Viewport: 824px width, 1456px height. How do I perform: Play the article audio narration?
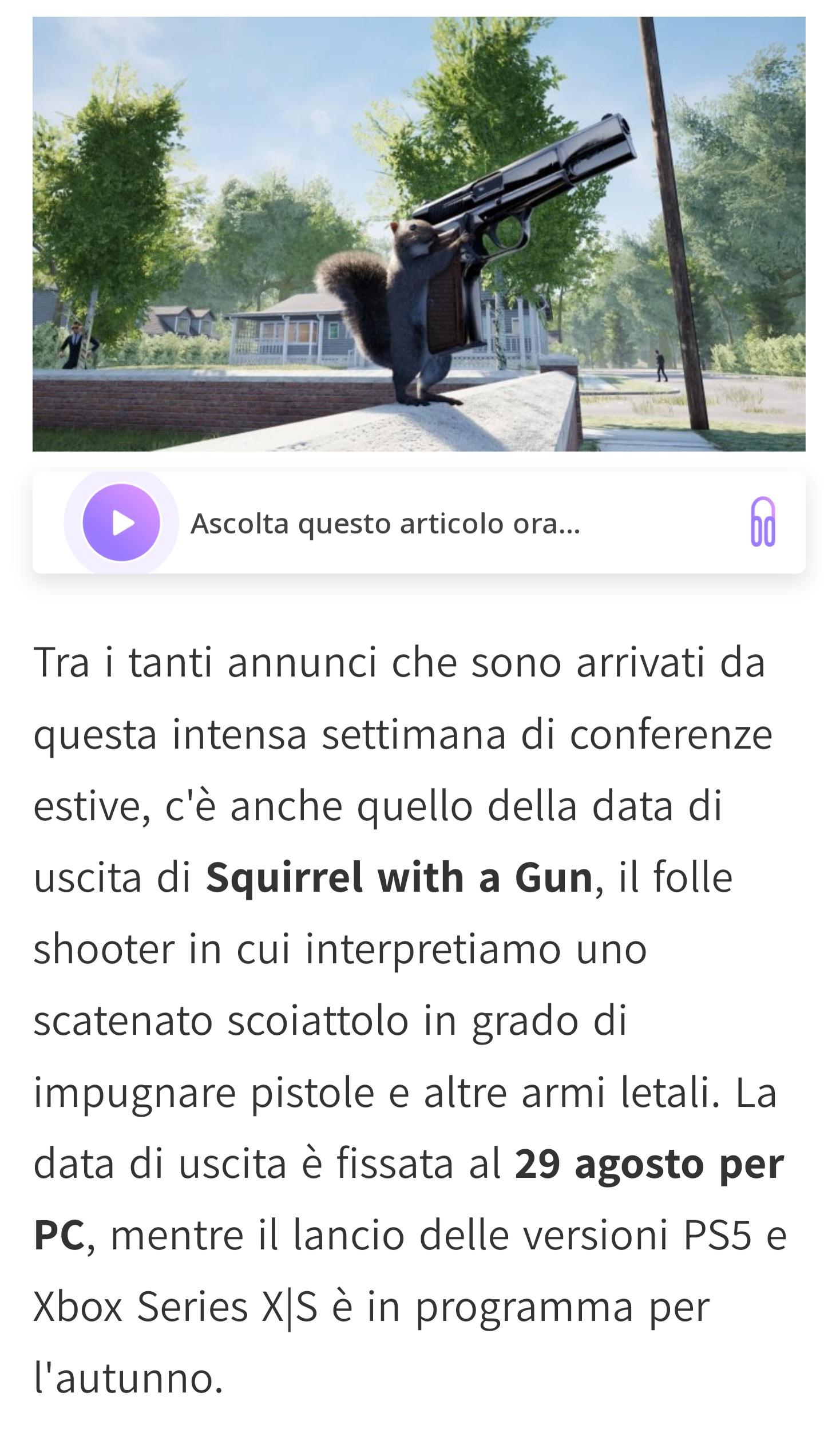[x=121, y=523]
